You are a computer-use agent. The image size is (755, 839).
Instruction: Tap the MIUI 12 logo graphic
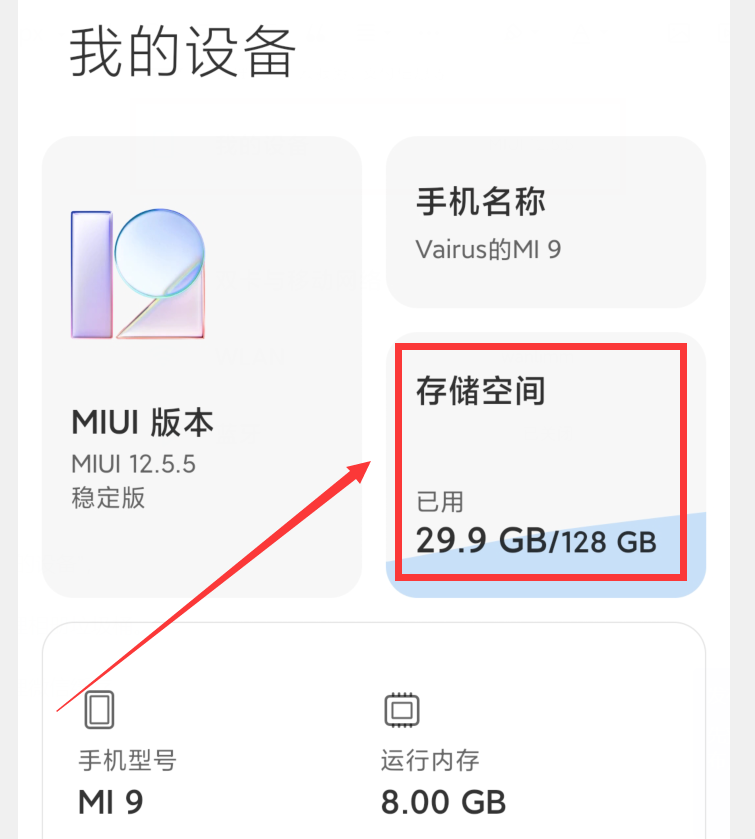click(x=137, y=272)
